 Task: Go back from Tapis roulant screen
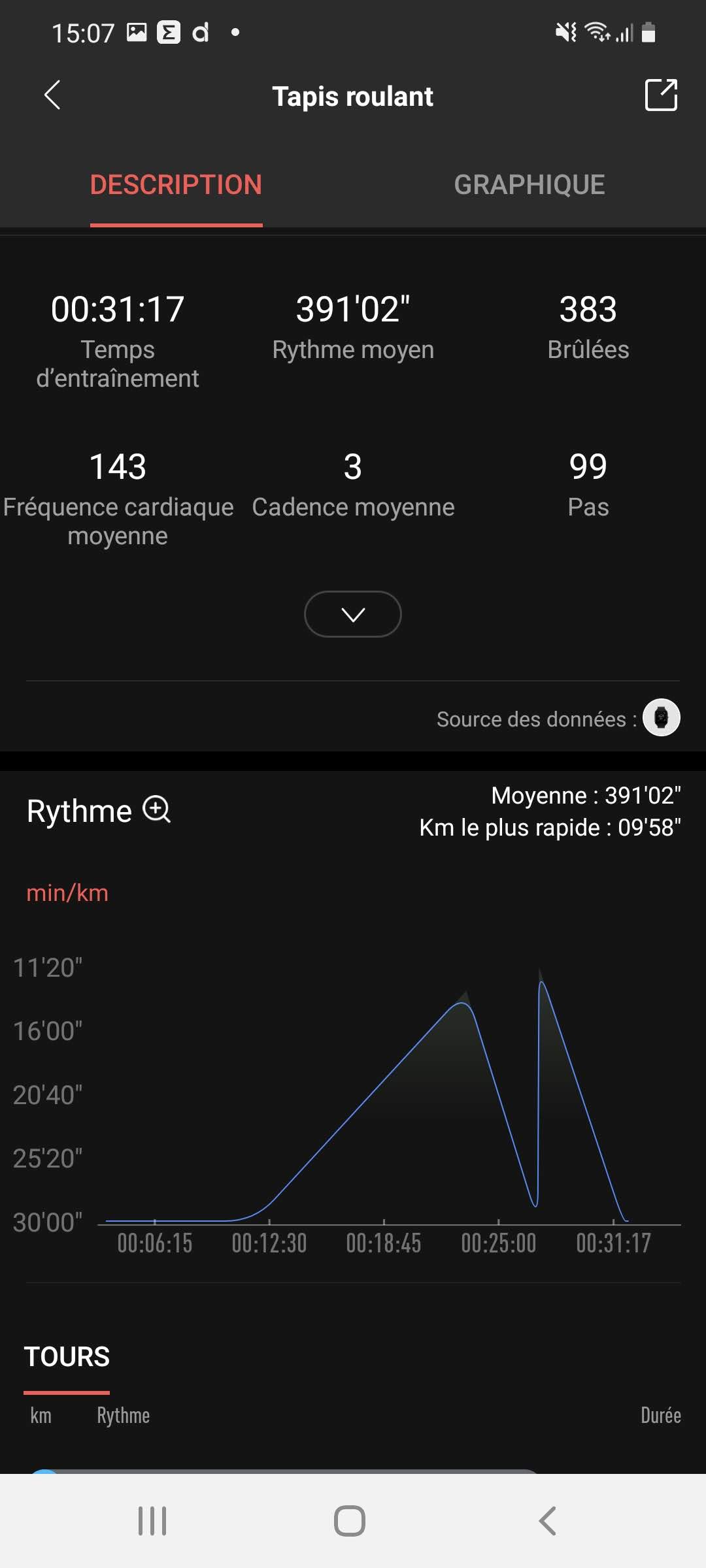(52, 95)
